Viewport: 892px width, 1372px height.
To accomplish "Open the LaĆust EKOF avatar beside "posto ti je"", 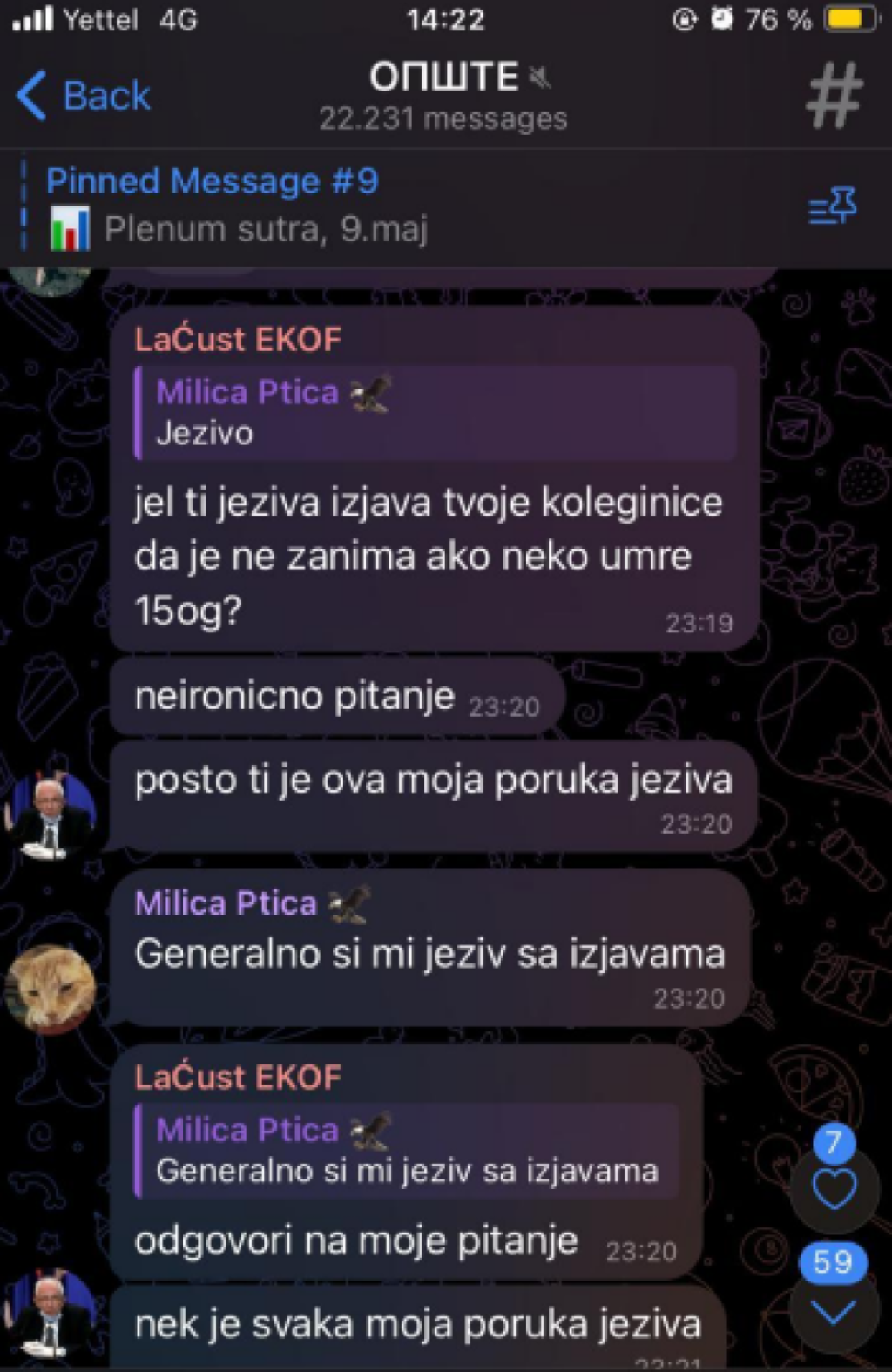I will point(50,814).
